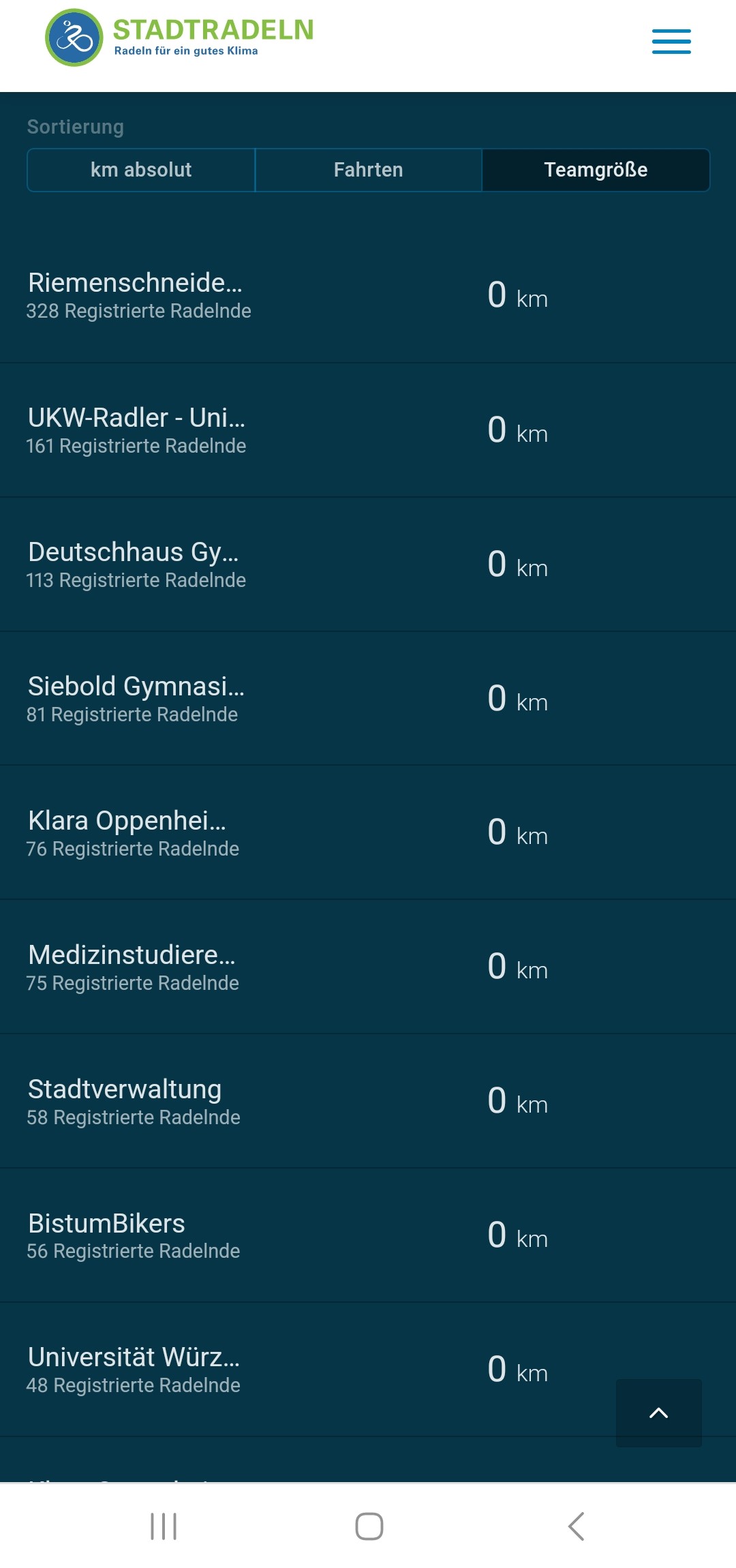This screenshot has width=736, height=1568.
Task: Tap the STADTRADELN logo to go home
Action: click(x=179, y=37)
